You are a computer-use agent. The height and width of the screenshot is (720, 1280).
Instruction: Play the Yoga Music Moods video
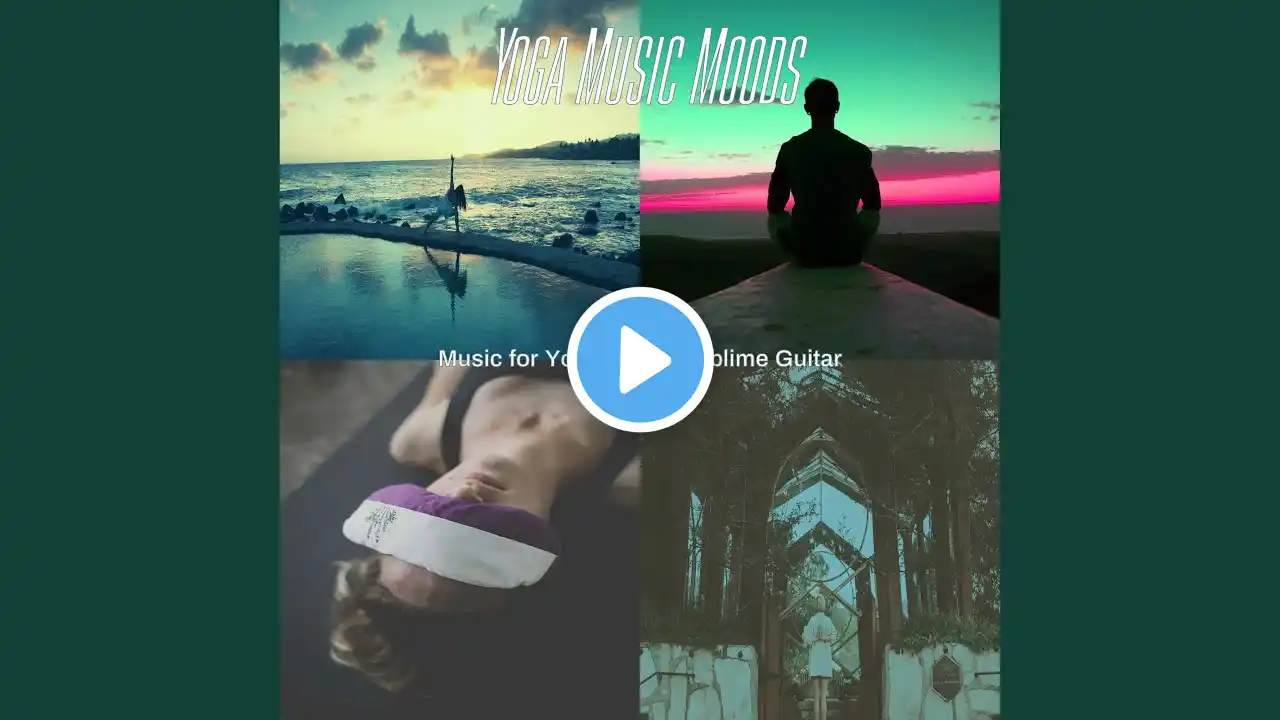pos(640,360)
